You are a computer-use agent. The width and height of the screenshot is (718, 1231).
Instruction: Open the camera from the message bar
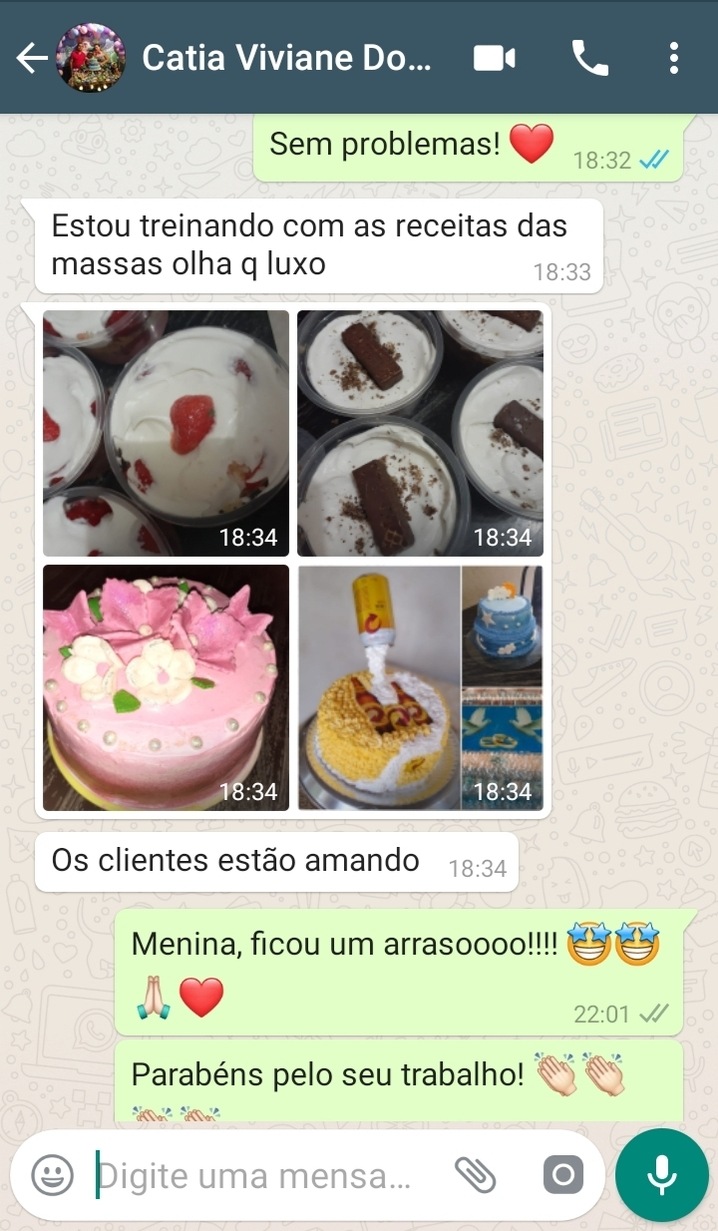(x=563, y=1175)
